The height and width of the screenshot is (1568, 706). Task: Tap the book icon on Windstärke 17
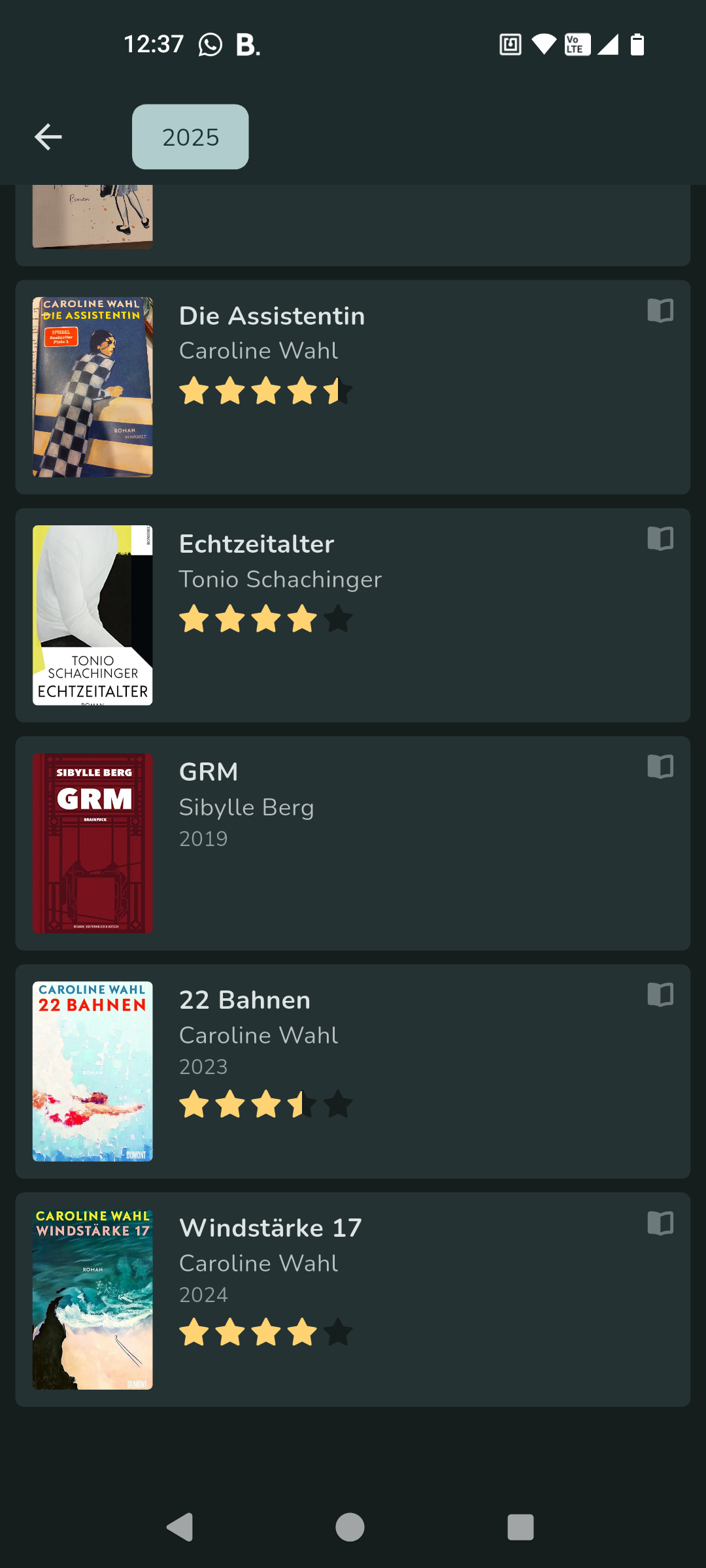tap(660, 1223)
